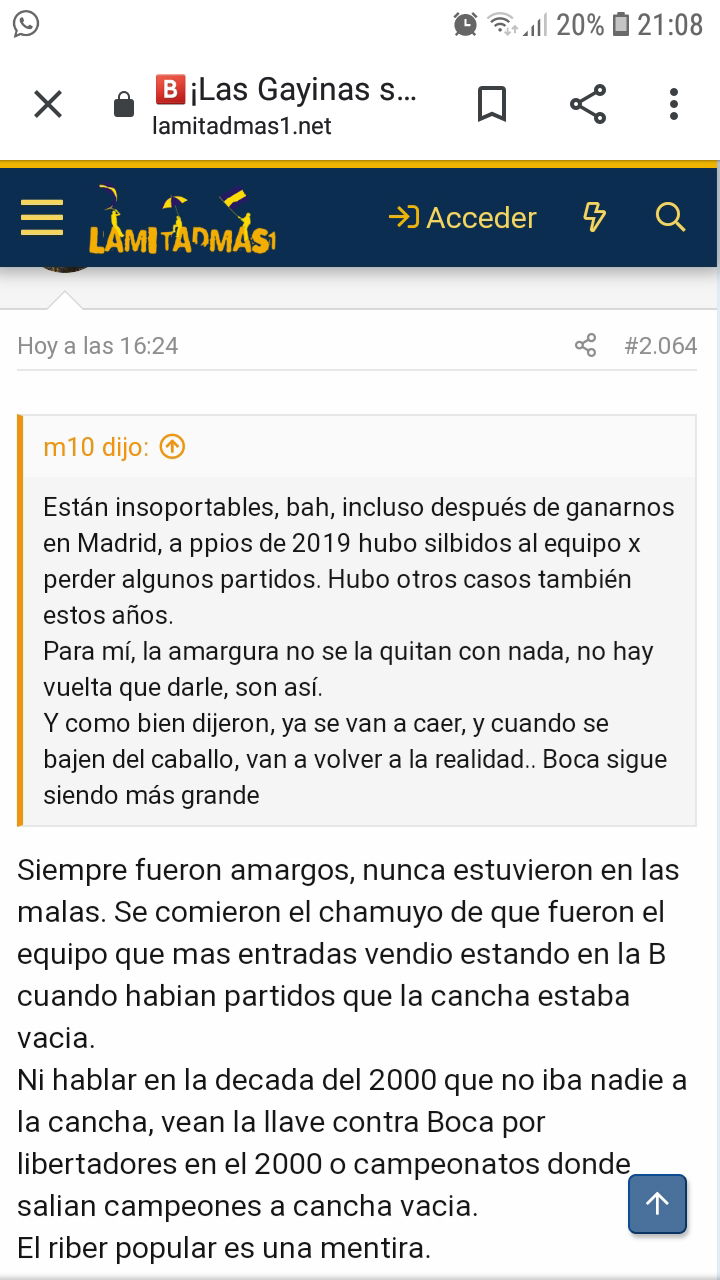
Task: Open the forum search
Action: pos(670,217)
